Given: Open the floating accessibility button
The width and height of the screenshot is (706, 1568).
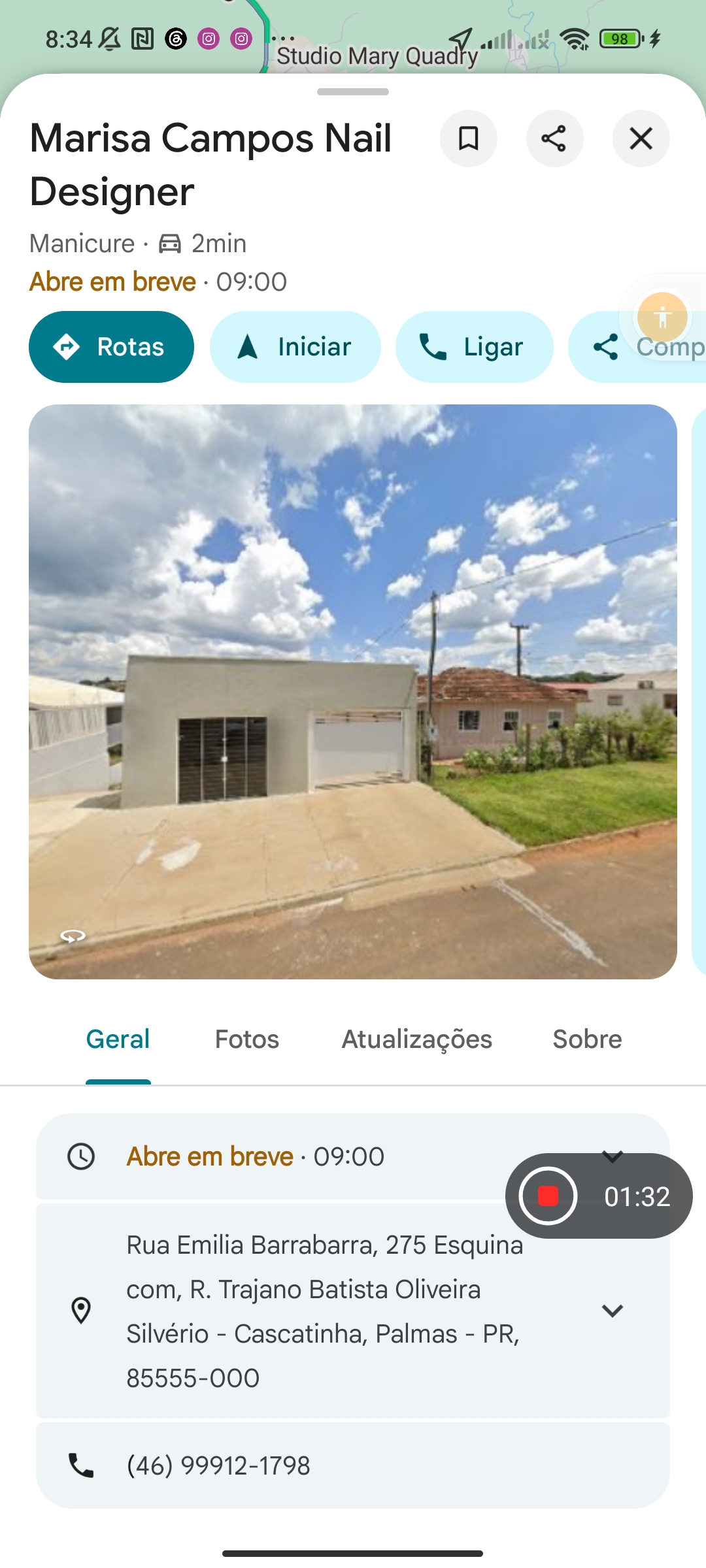Looking at the screenshot, I should click(x=662, y=317).
